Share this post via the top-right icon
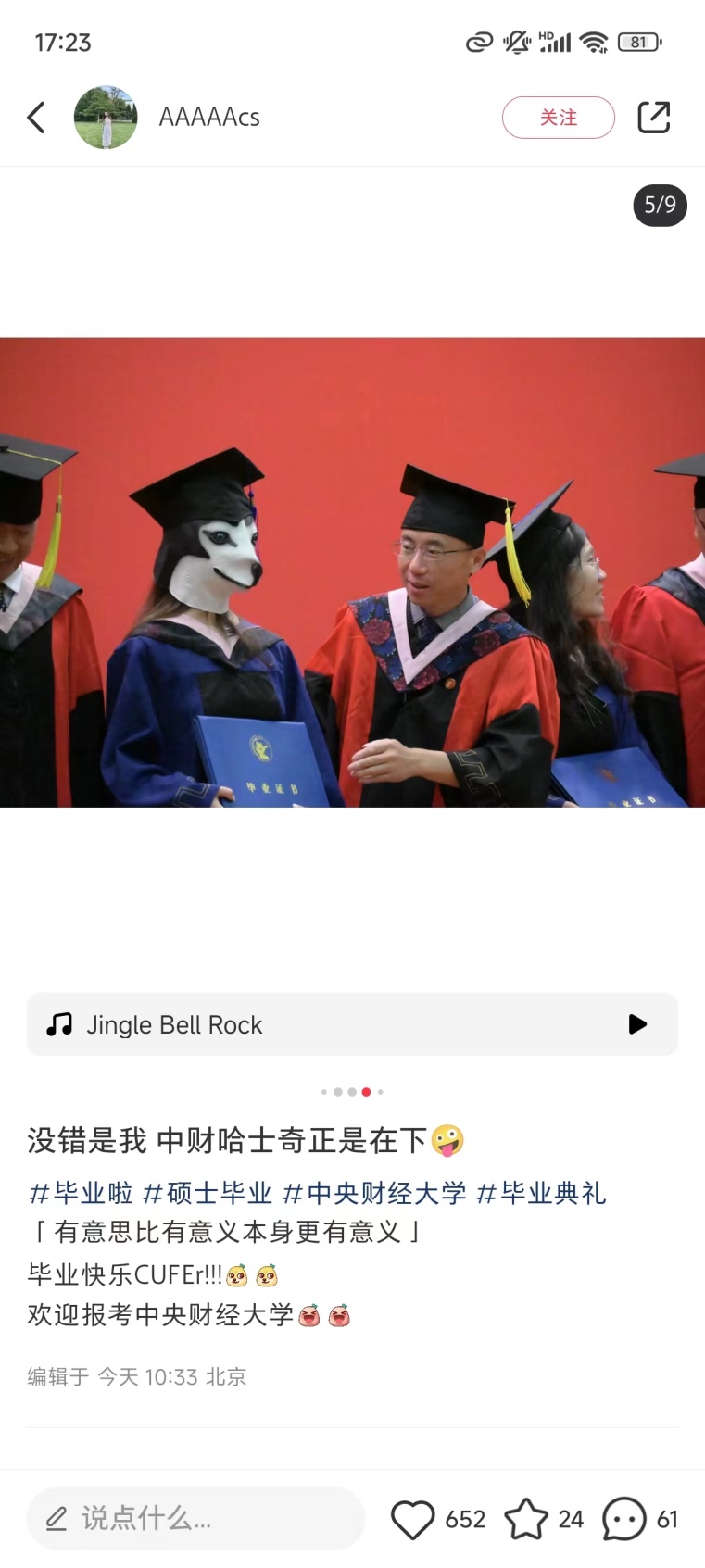Image resolution: width=705 pixels, height=1568 pixels. 653,118
